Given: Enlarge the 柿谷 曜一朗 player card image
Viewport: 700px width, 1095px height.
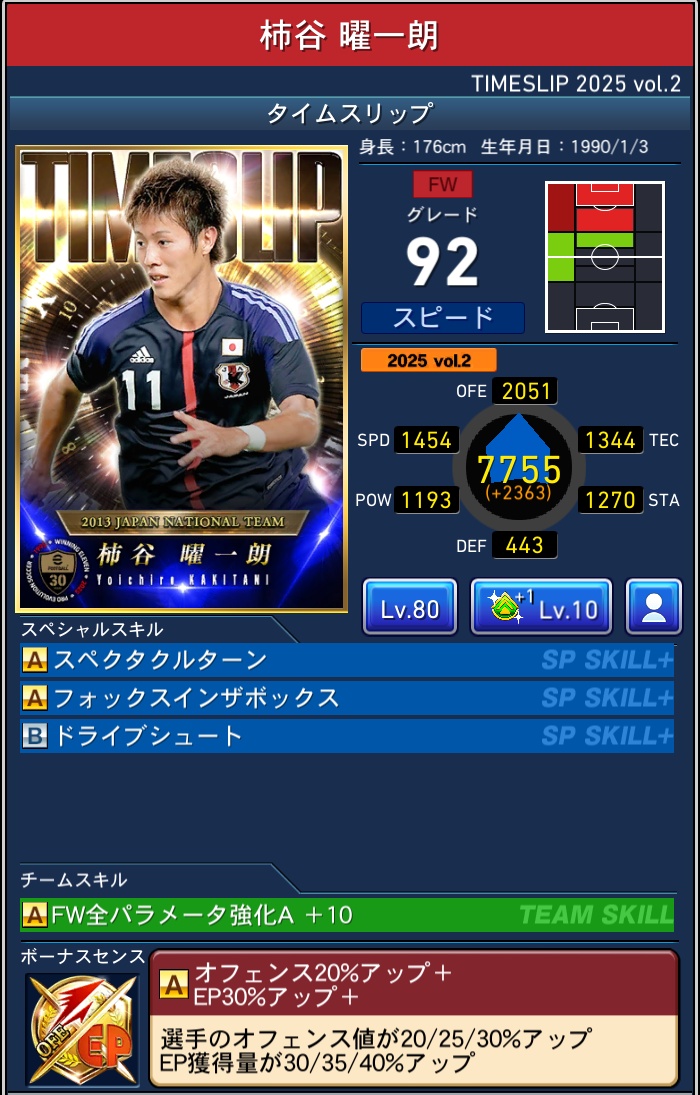Looking at the screenshot, I should click(182, 380).
